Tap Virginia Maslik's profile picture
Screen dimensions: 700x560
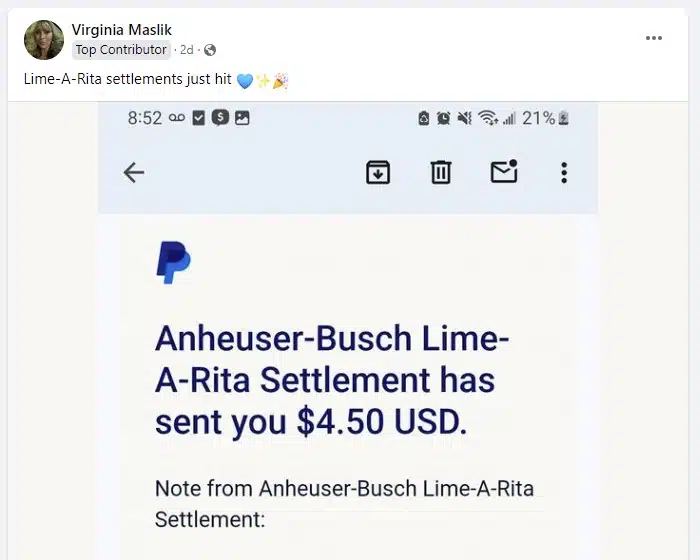(44, 40)
